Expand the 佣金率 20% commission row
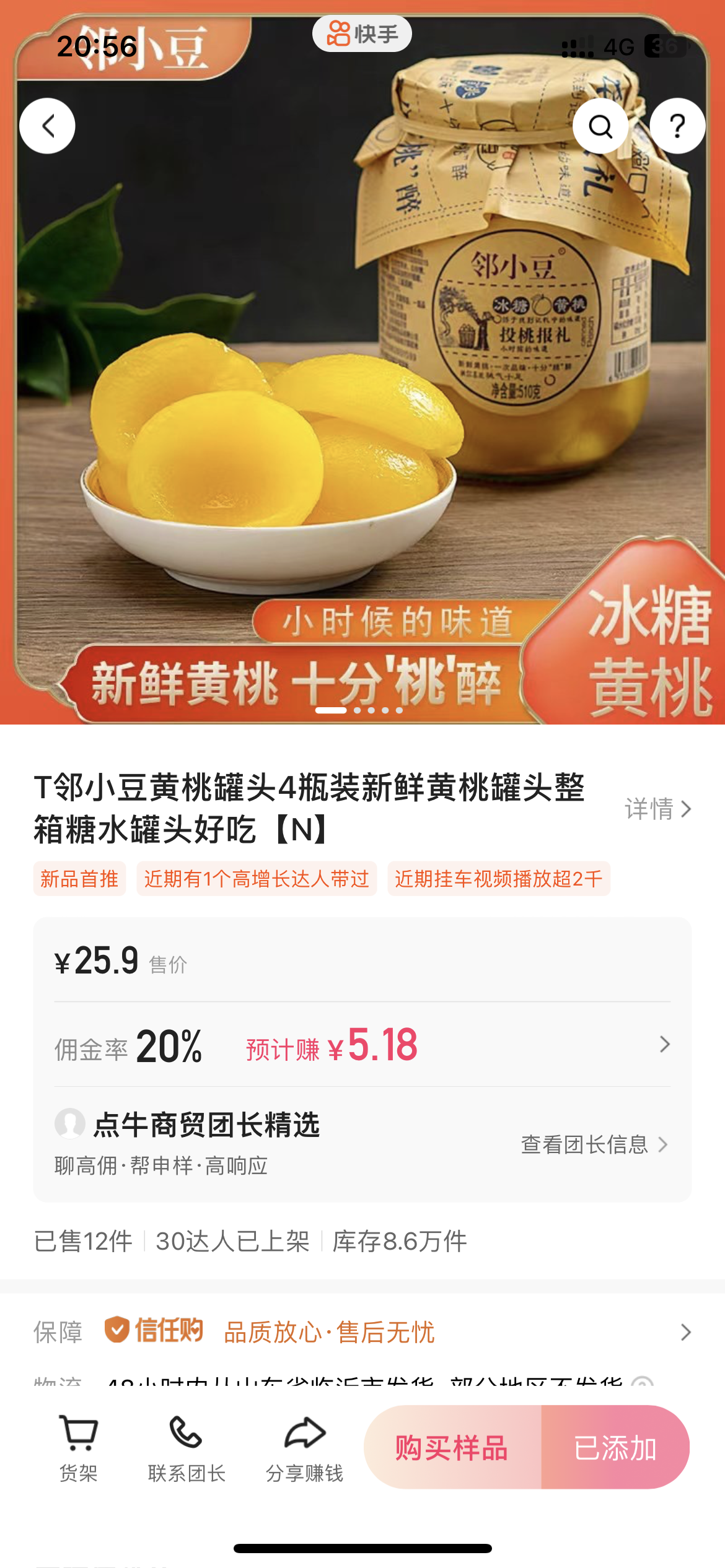Screen dimensions: 725x1568 point(362,1045)
